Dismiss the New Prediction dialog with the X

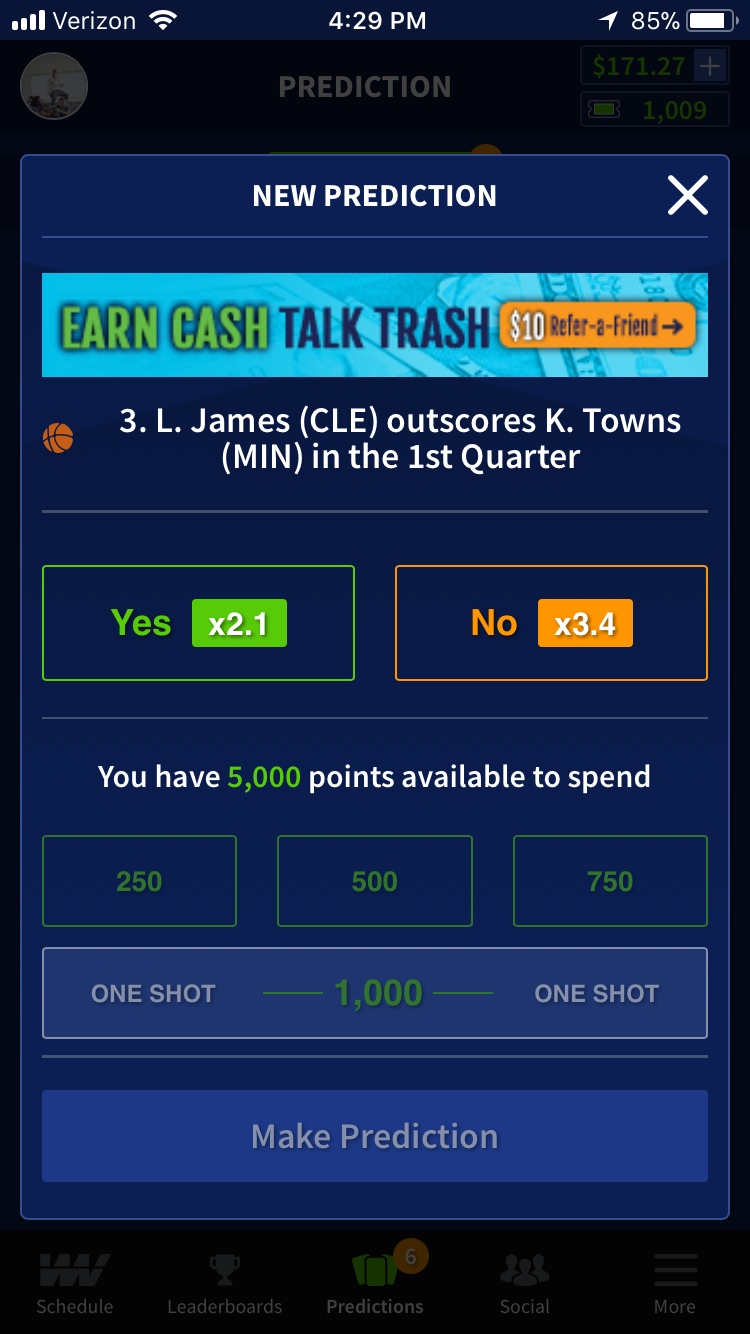coord(688,195)
